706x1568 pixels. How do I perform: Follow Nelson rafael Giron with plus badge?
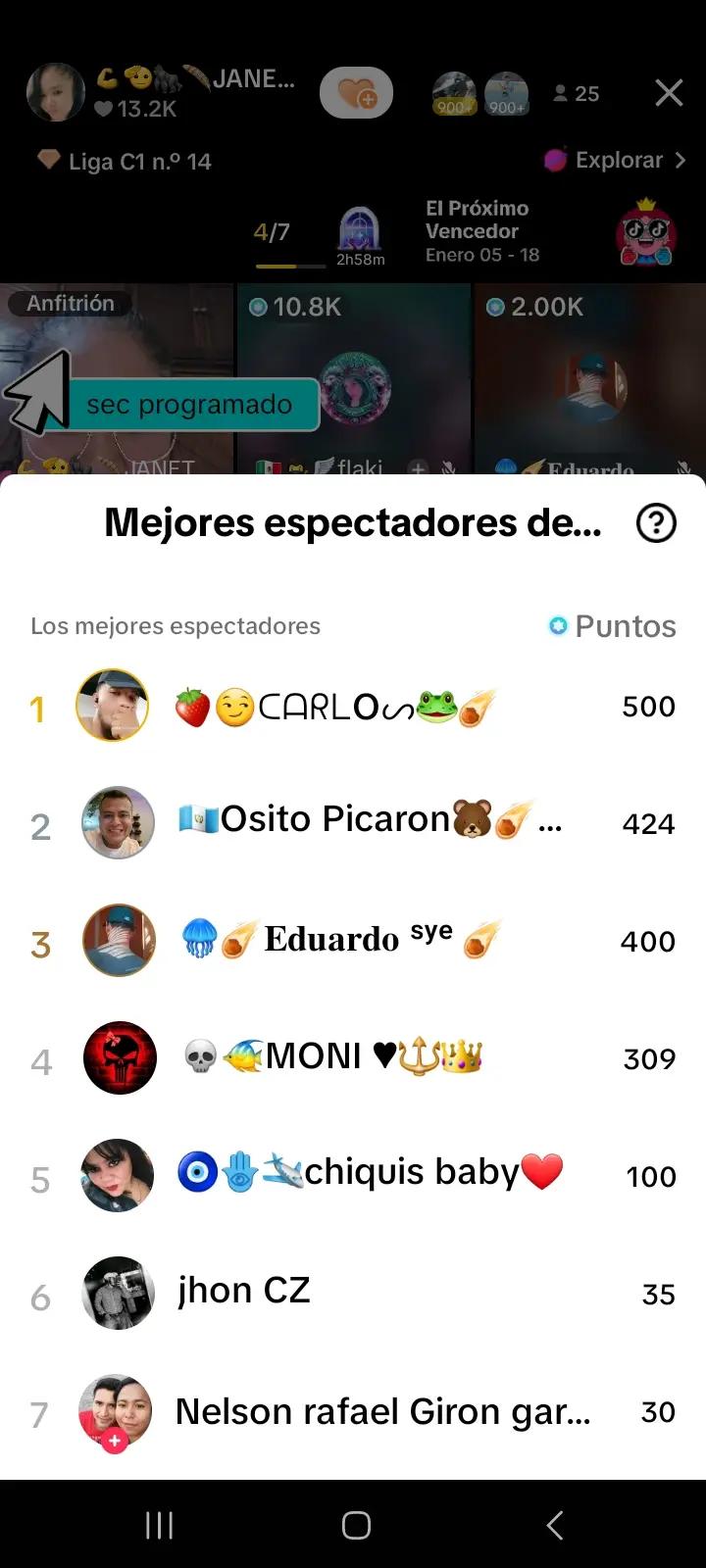tap(115, 1441)
